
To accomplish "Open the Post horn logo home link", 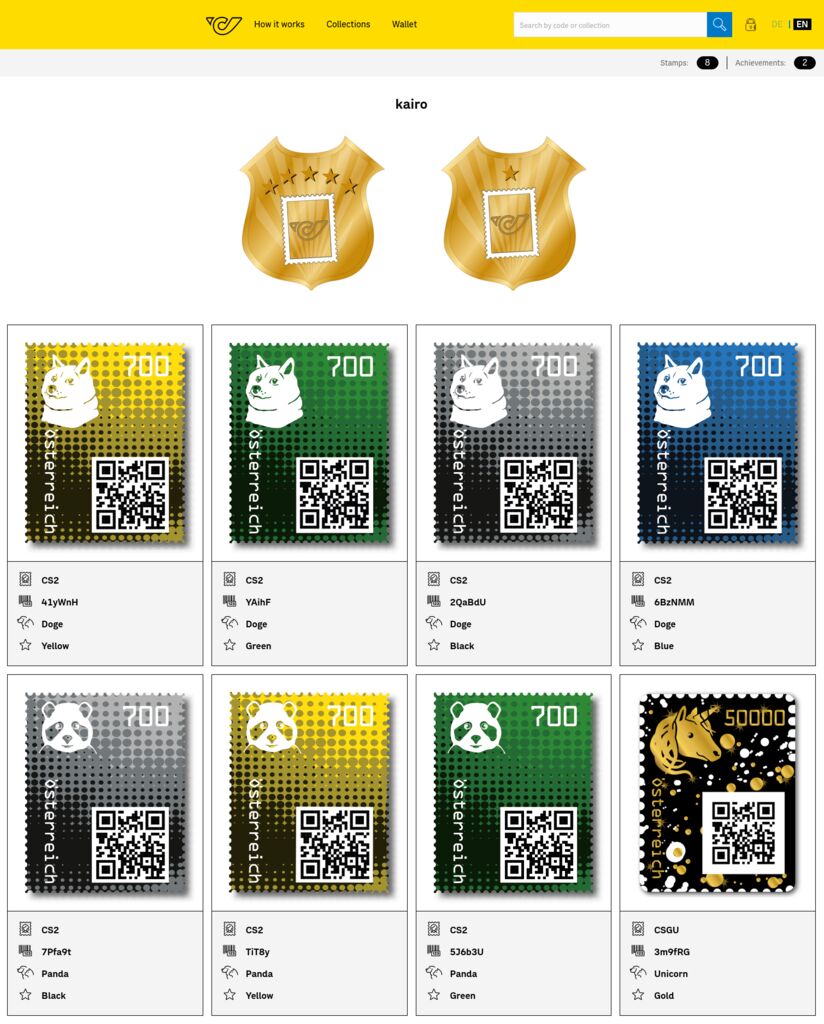I will pos(223,24).
